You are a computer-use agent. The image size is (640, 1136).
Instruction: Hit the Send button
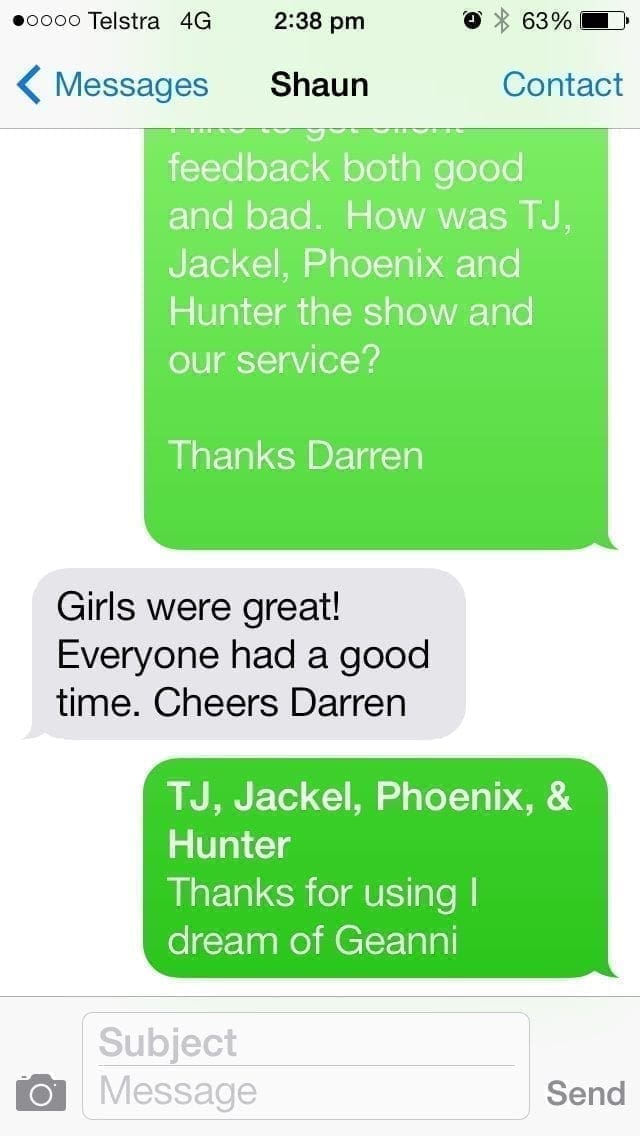(x=586, y=1093)
